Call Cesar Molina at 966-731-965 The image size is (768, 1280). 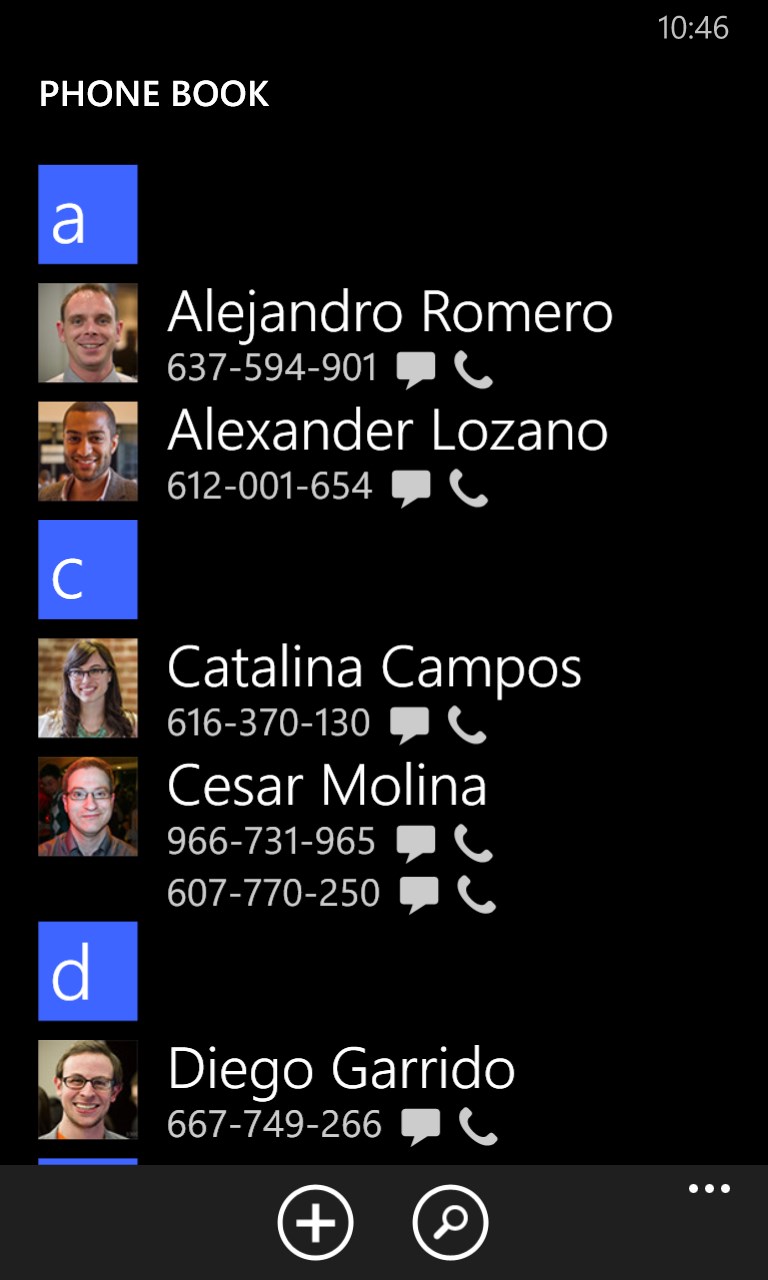pos(473,843)
